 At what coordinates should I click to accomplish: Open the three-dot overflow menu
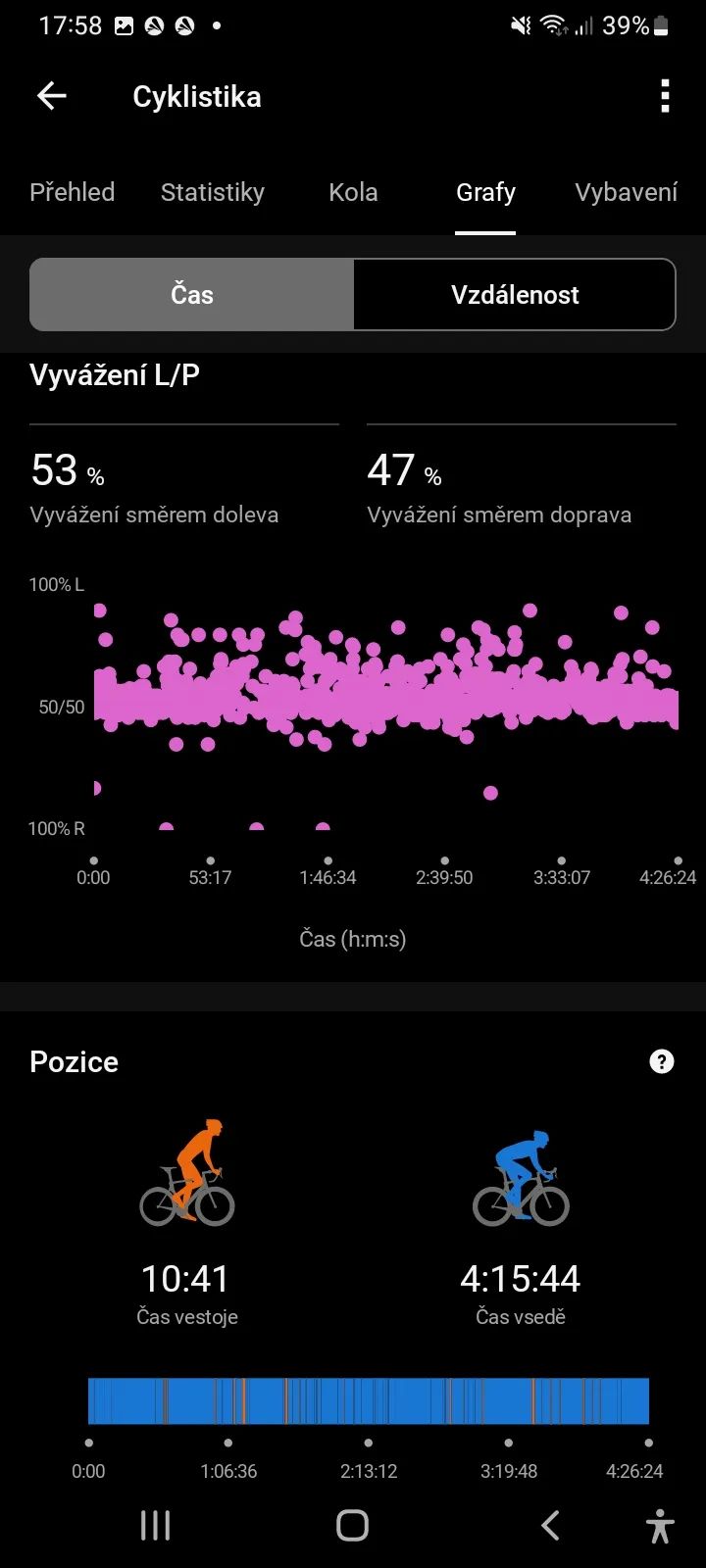tap(665, 96)
